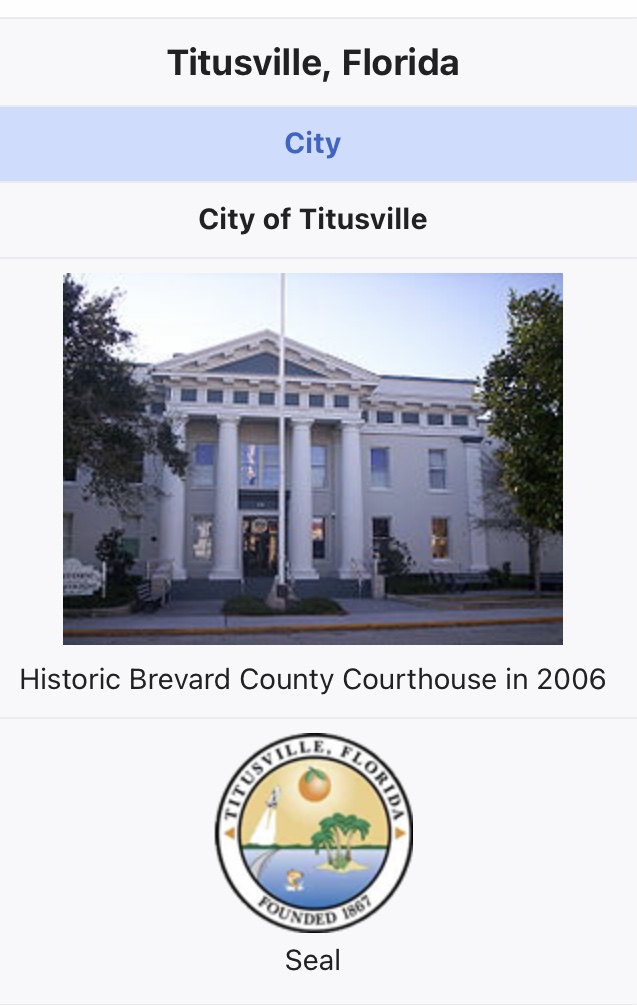Open the Brevard County Courthouse photo
The height and width of the screenshot is (1005, 637).
point(312,458)
